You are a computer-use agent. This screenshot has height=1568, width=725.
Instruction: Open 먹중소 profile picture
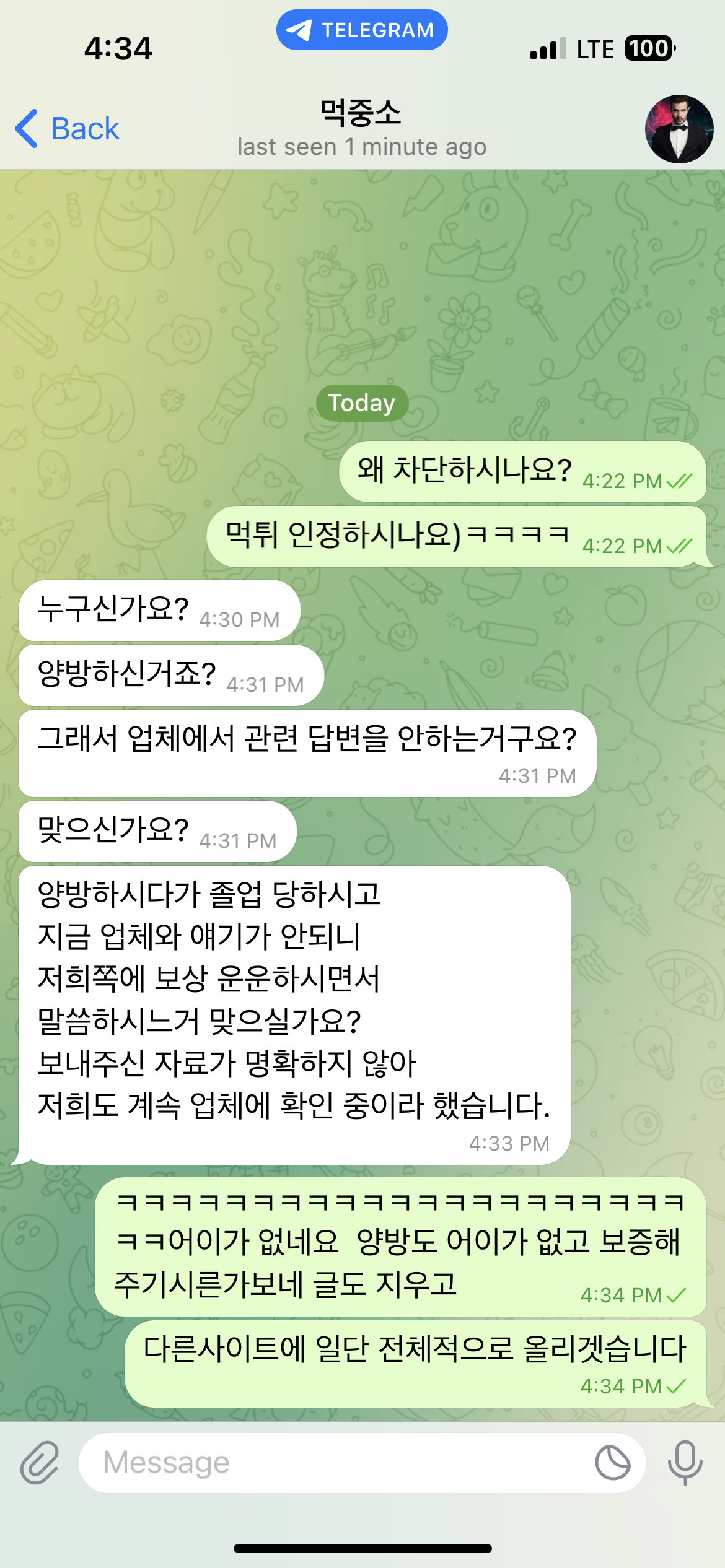click(x=679, y=129)
